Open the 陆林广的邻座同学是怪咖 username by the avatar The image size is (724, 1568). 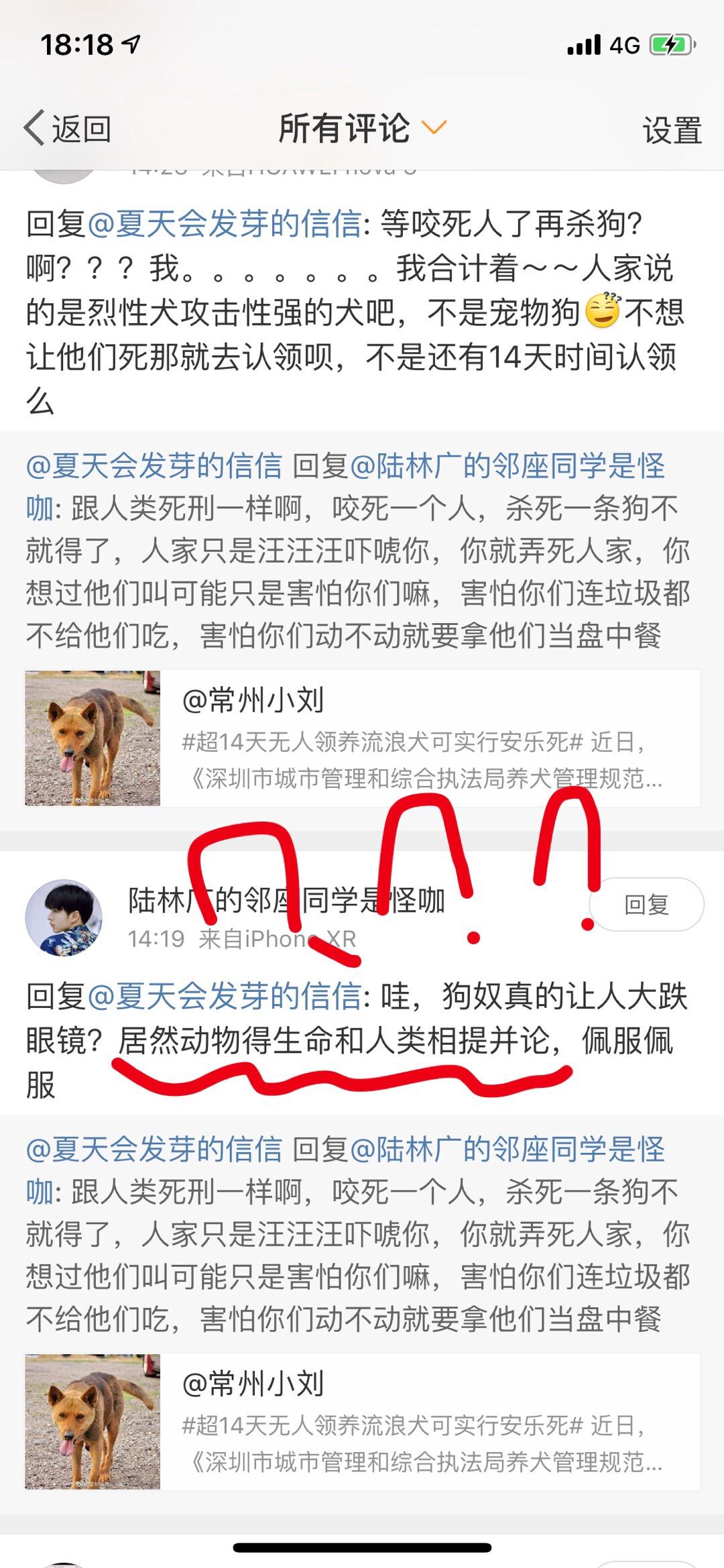coord(287,900)
